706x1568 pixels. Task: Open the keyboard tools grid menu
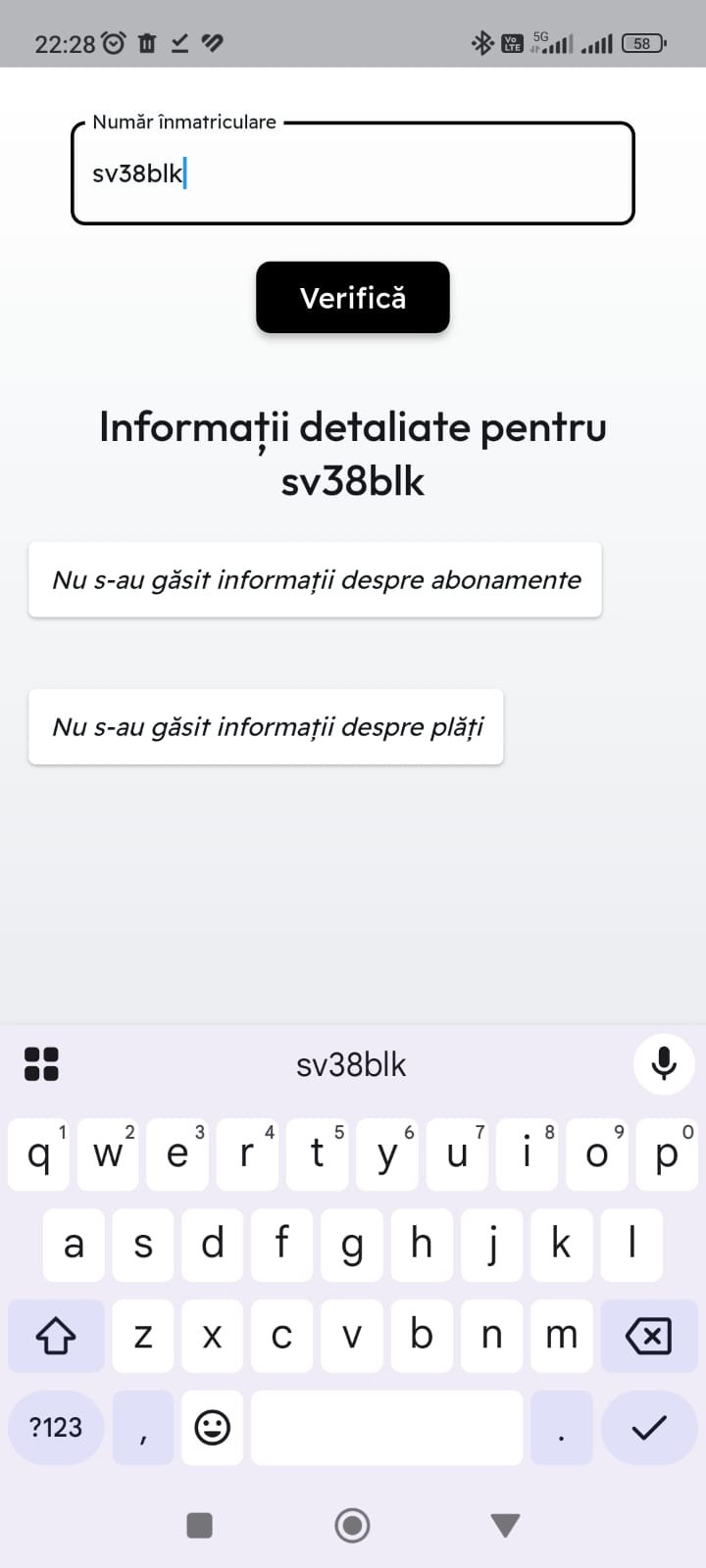click(x=41, y=1064)
